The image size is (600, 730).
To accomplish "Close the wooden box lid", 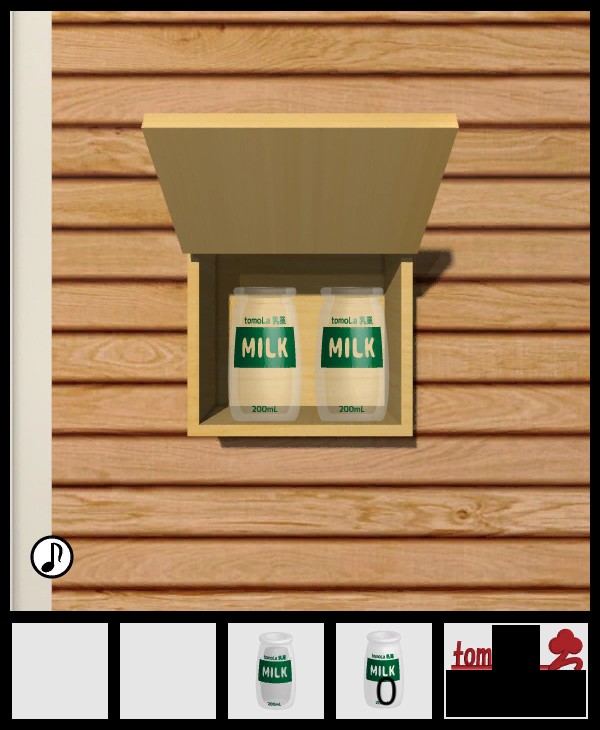I will click(x=300, y=183).
